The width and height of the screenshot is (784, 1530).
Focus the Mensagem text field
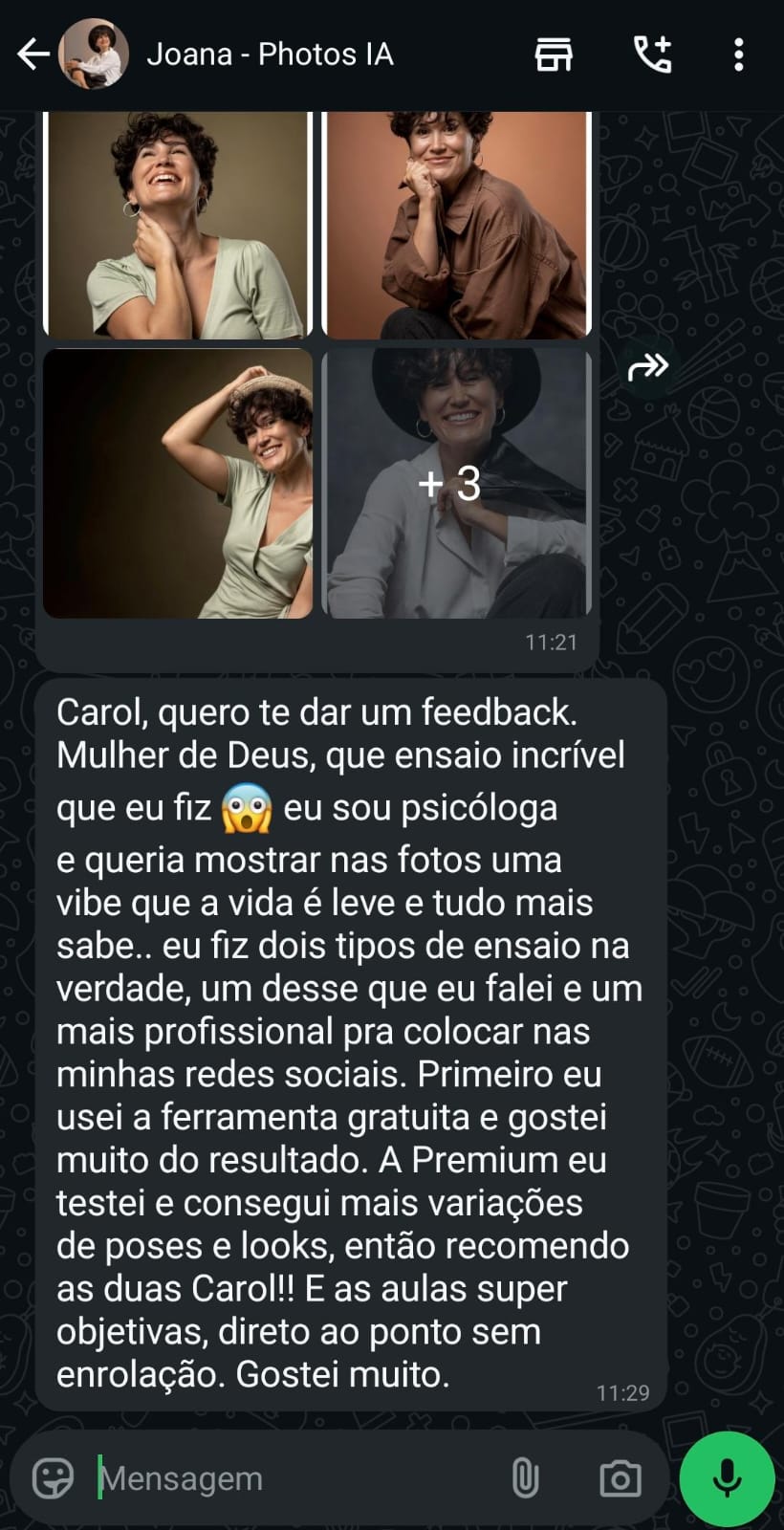click(287, 1478)
